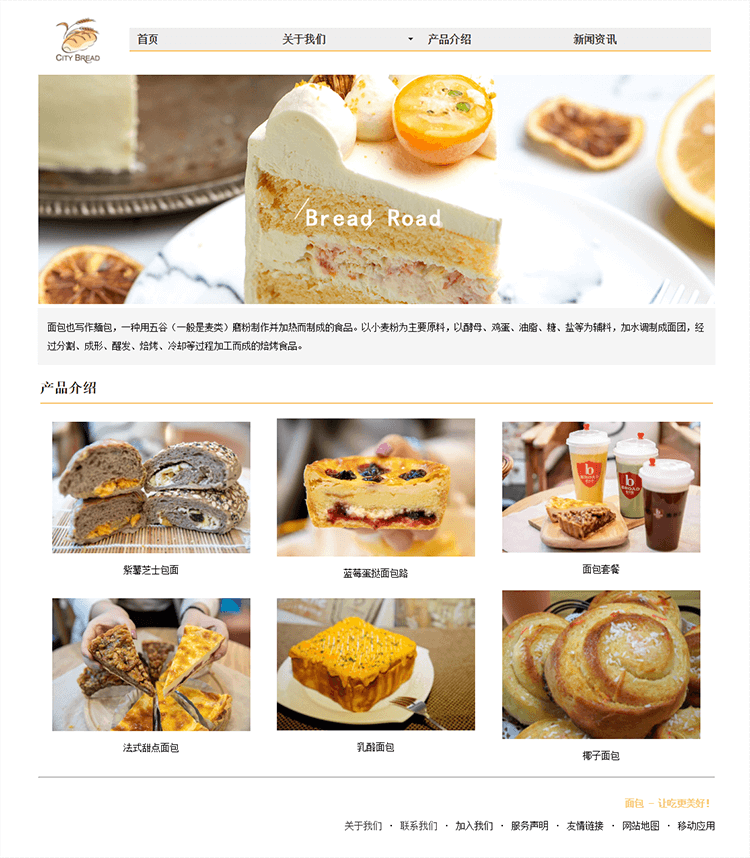Open the 移动应用 footer link
Viewport: 750px width, 858px height.
696,826
